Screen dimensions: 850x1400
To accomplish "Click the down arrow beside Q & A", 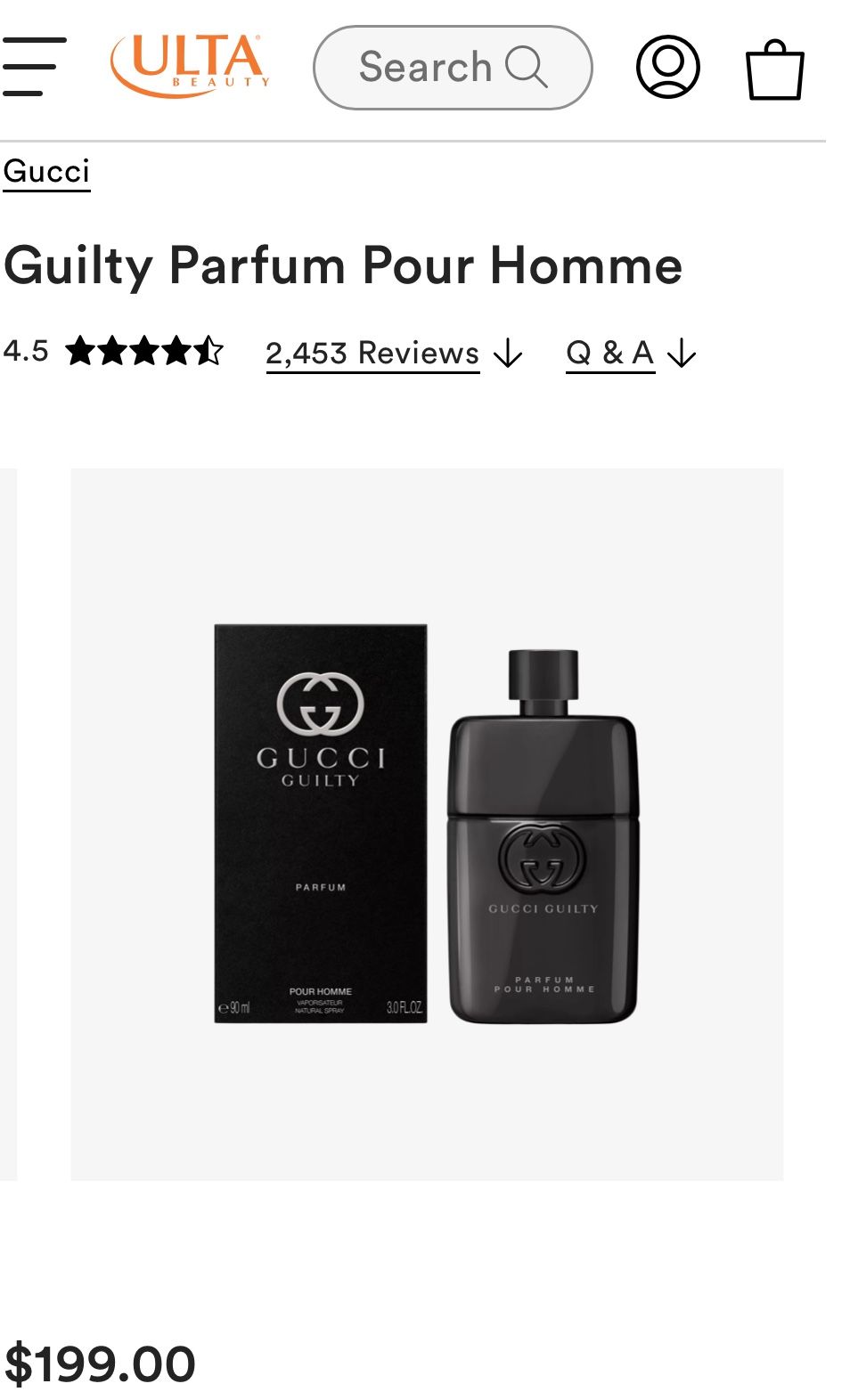I will [682, 354].
